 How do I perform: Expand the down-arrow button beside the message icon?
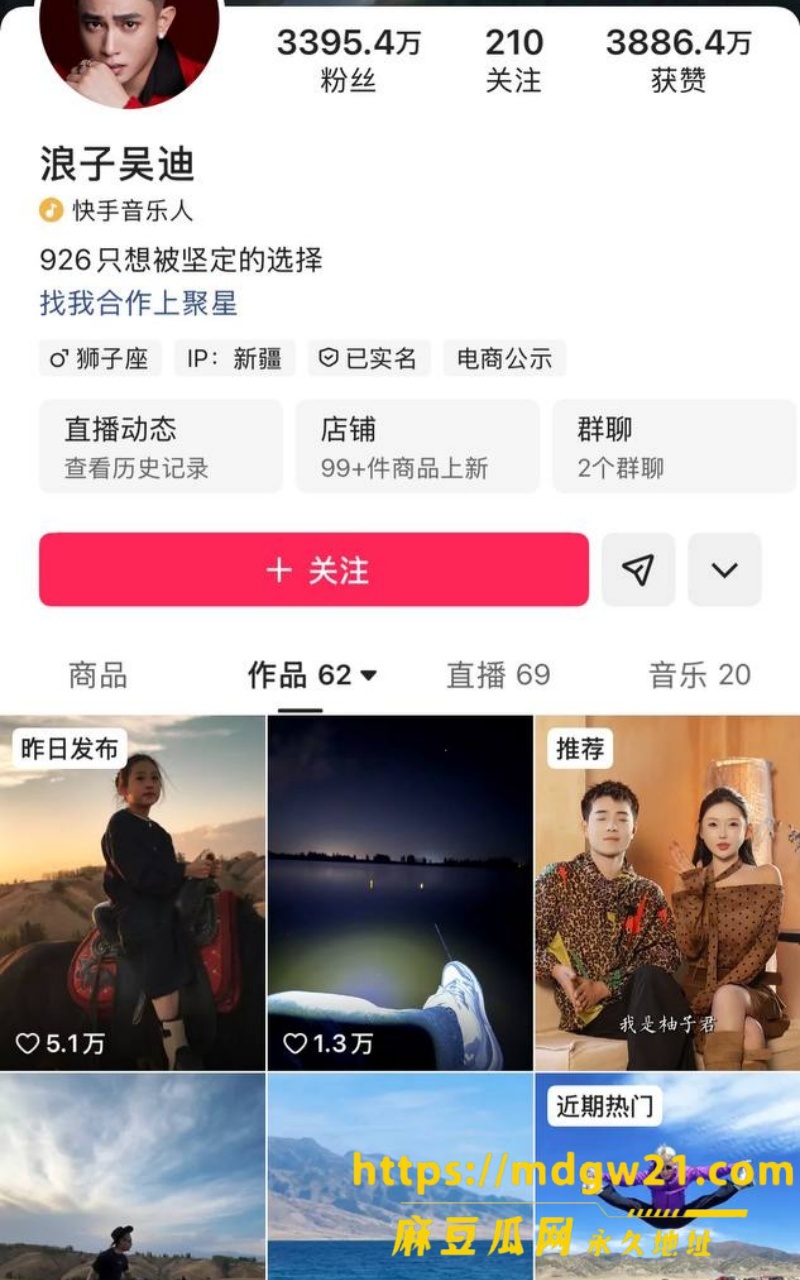pyautogui.click(x=725, y=570)
